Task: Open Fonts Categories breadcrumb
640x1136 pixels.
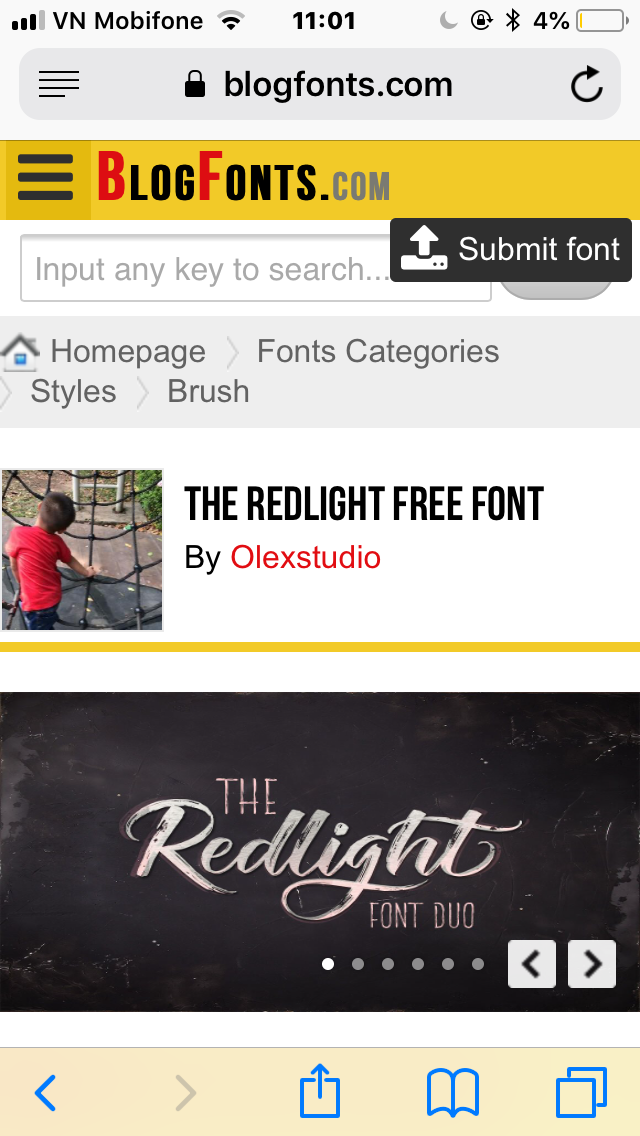Action: (377, 352)
